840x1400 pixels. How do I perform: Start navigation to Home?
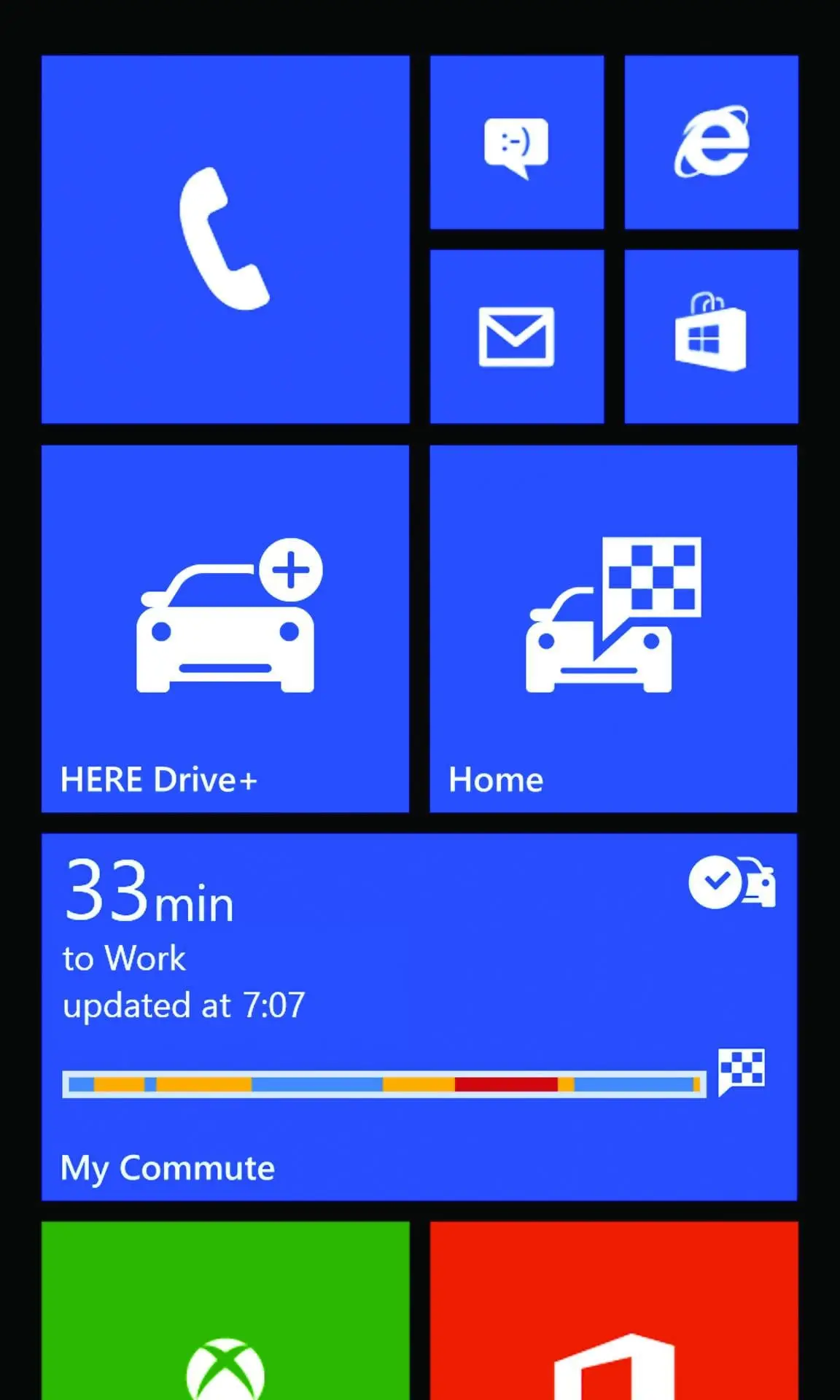click(613, 629)
